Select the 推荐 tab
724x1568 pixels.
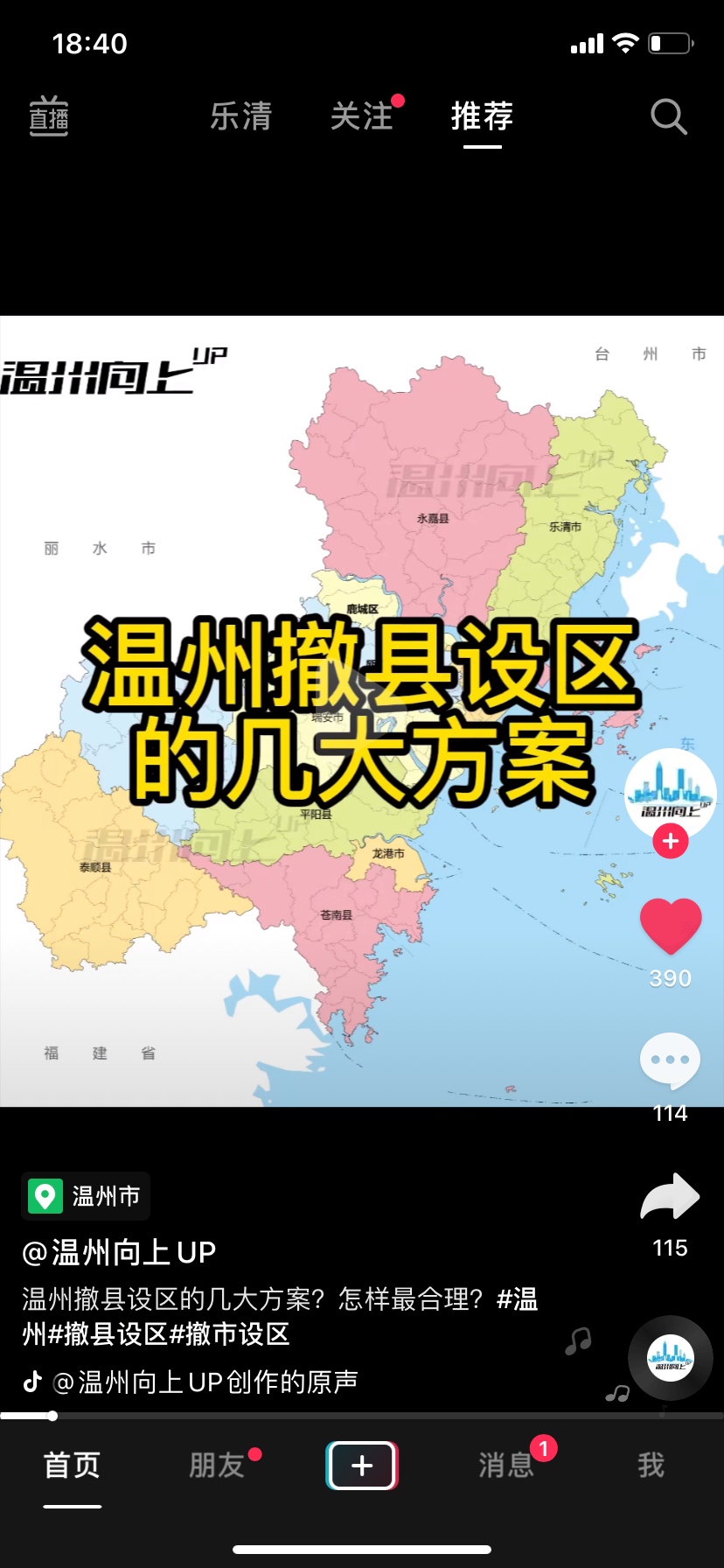(x=482, y=116)
